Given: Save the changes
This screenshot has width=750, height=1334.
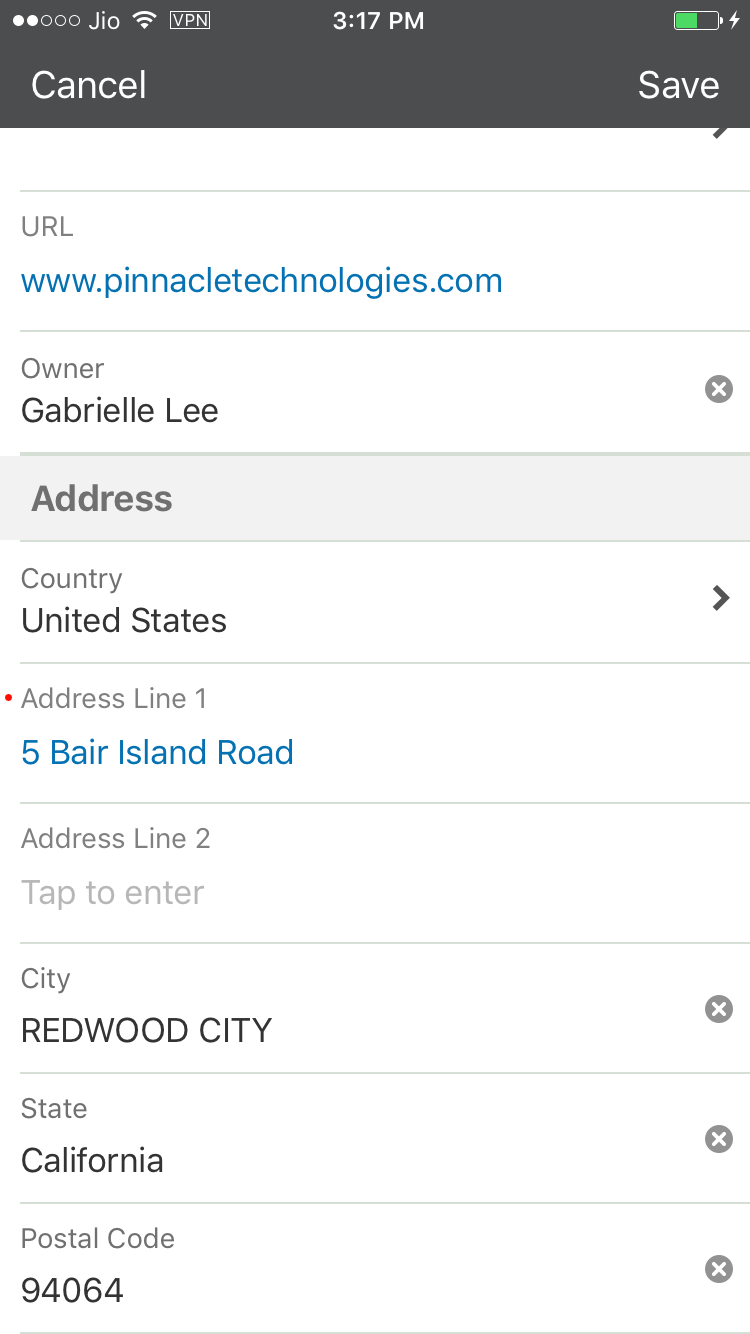Looking at the screenshot, I should 678,85.
